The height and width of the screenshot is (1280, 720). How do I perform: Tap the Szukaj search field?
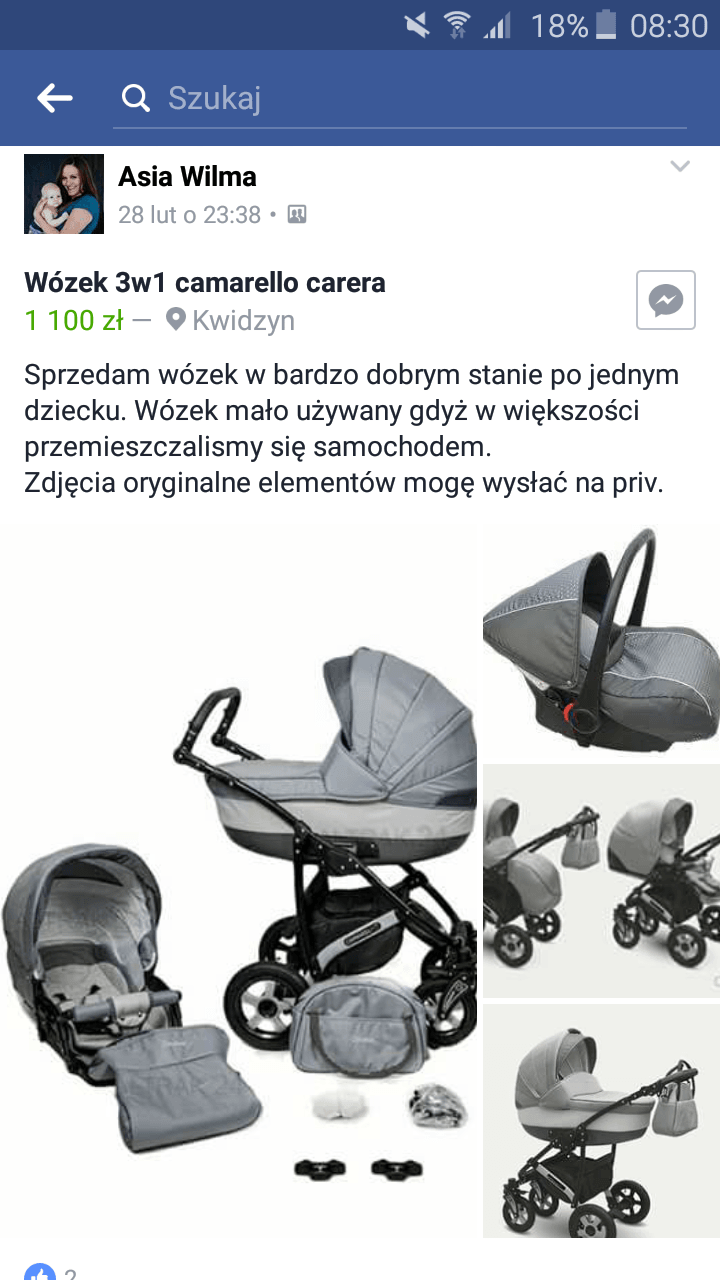click(x=400, y=98)
